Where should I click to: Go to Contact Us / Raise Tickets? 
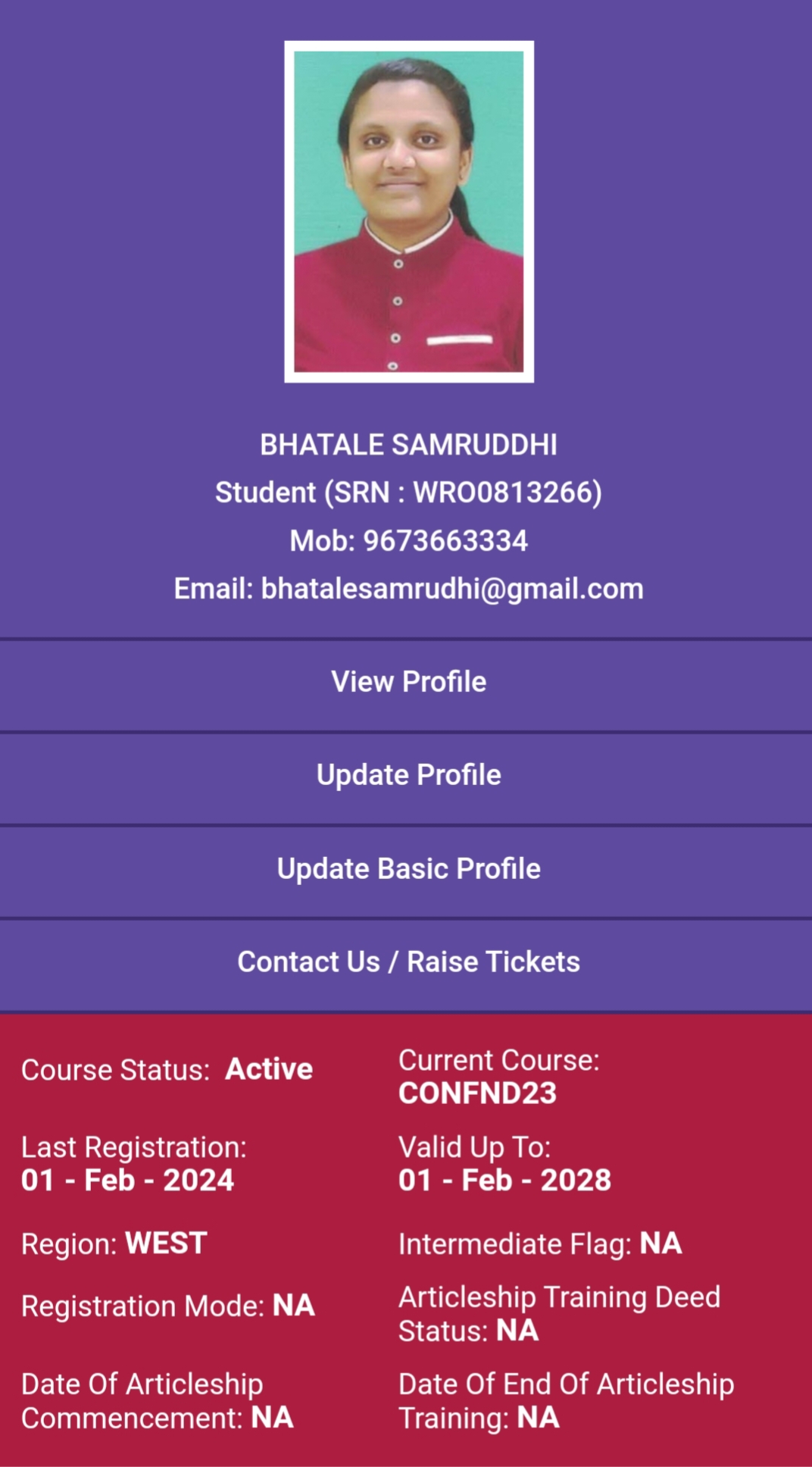point(408,962)
